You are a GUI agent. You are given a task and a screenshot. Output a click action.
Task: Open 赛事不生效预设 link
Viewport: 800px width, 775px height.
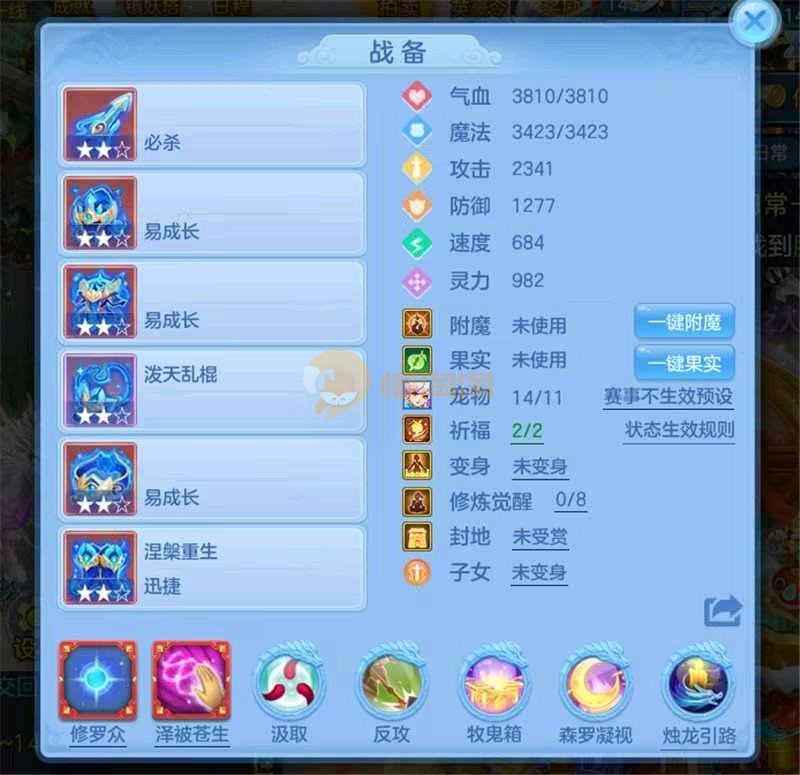(668, 396)
